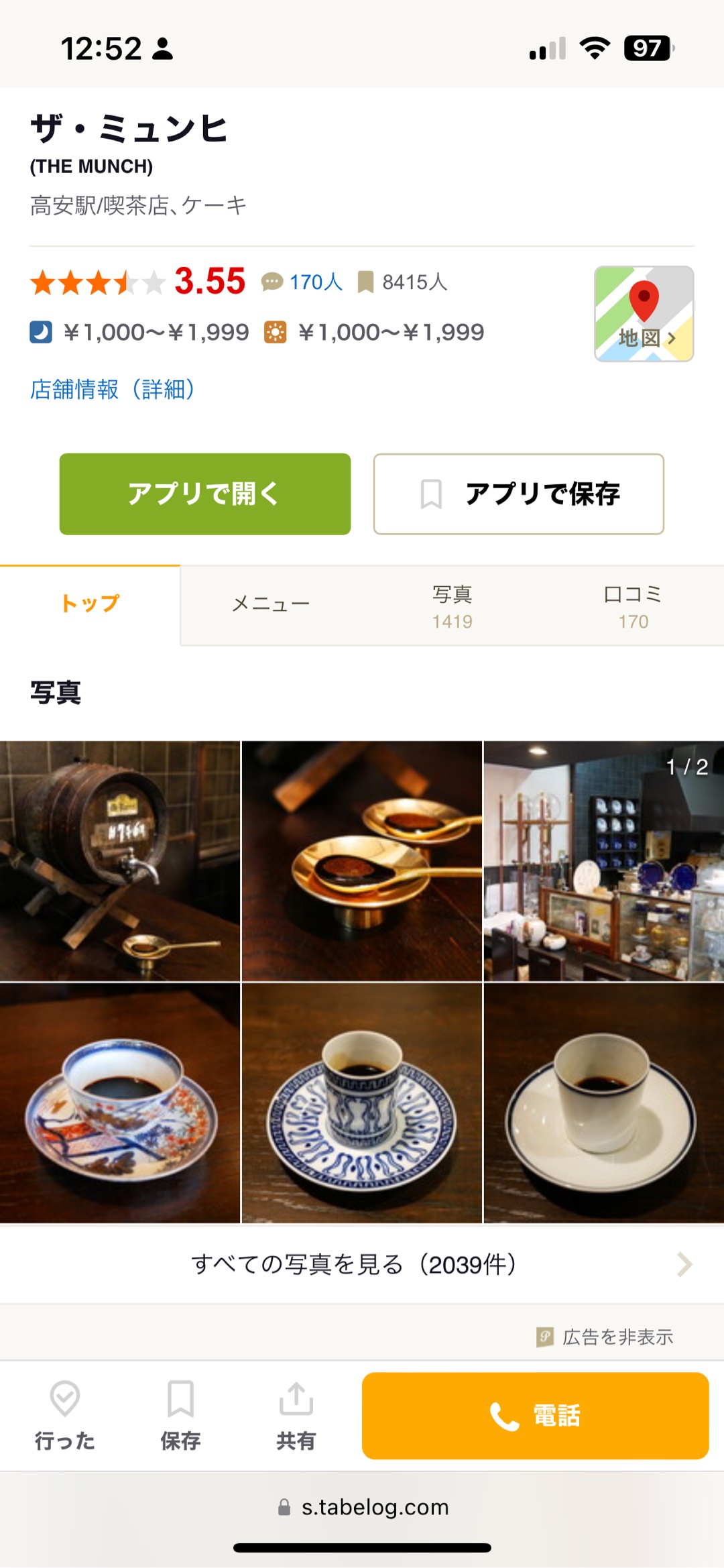Switch to the 口コミ tab
This screenshot has height=1568, width=724.
[x=633, y=606]
